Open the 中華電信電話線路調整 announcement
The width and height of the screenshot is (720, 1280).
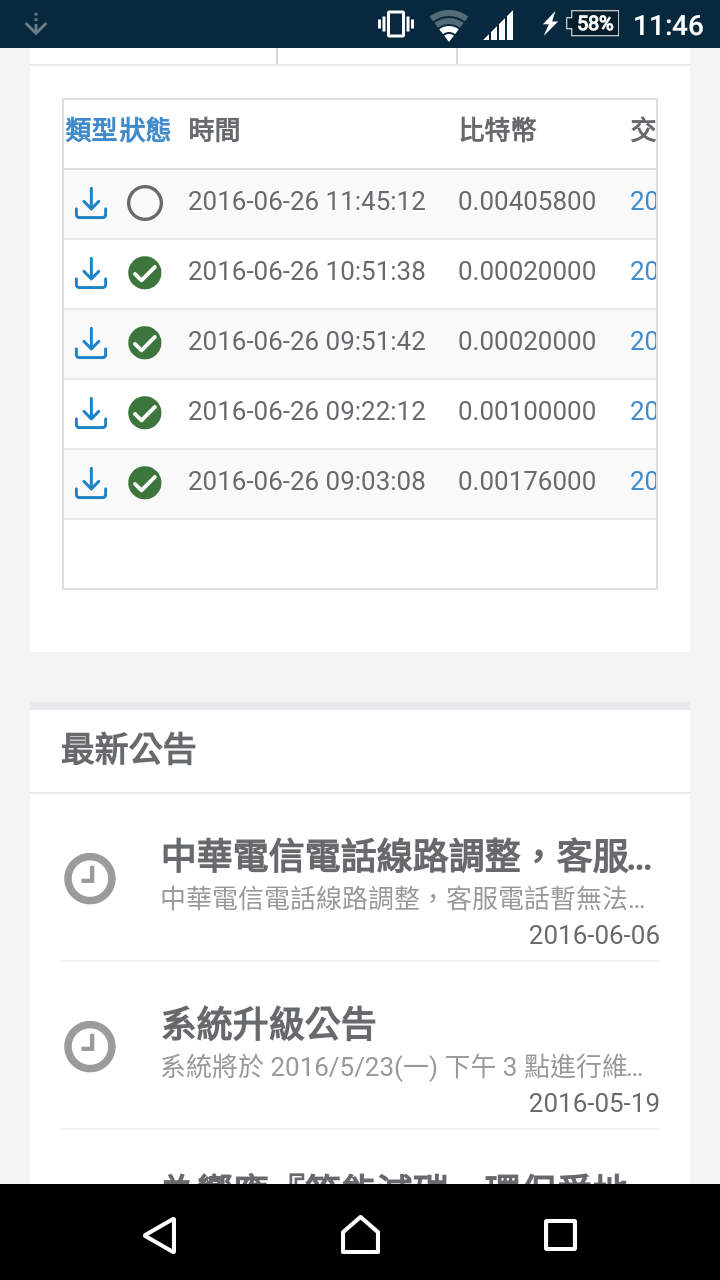click(x=360, y=878)
